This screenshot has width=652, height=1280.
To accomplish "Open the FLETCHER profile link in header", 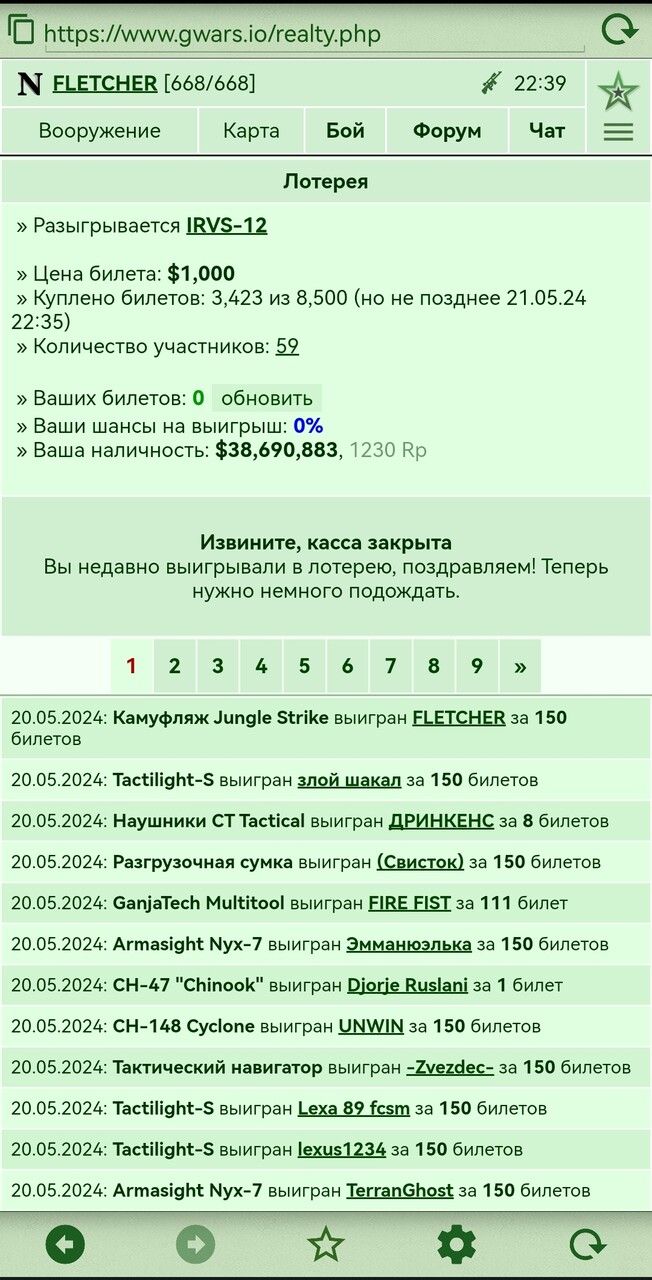I will [105, 83].
